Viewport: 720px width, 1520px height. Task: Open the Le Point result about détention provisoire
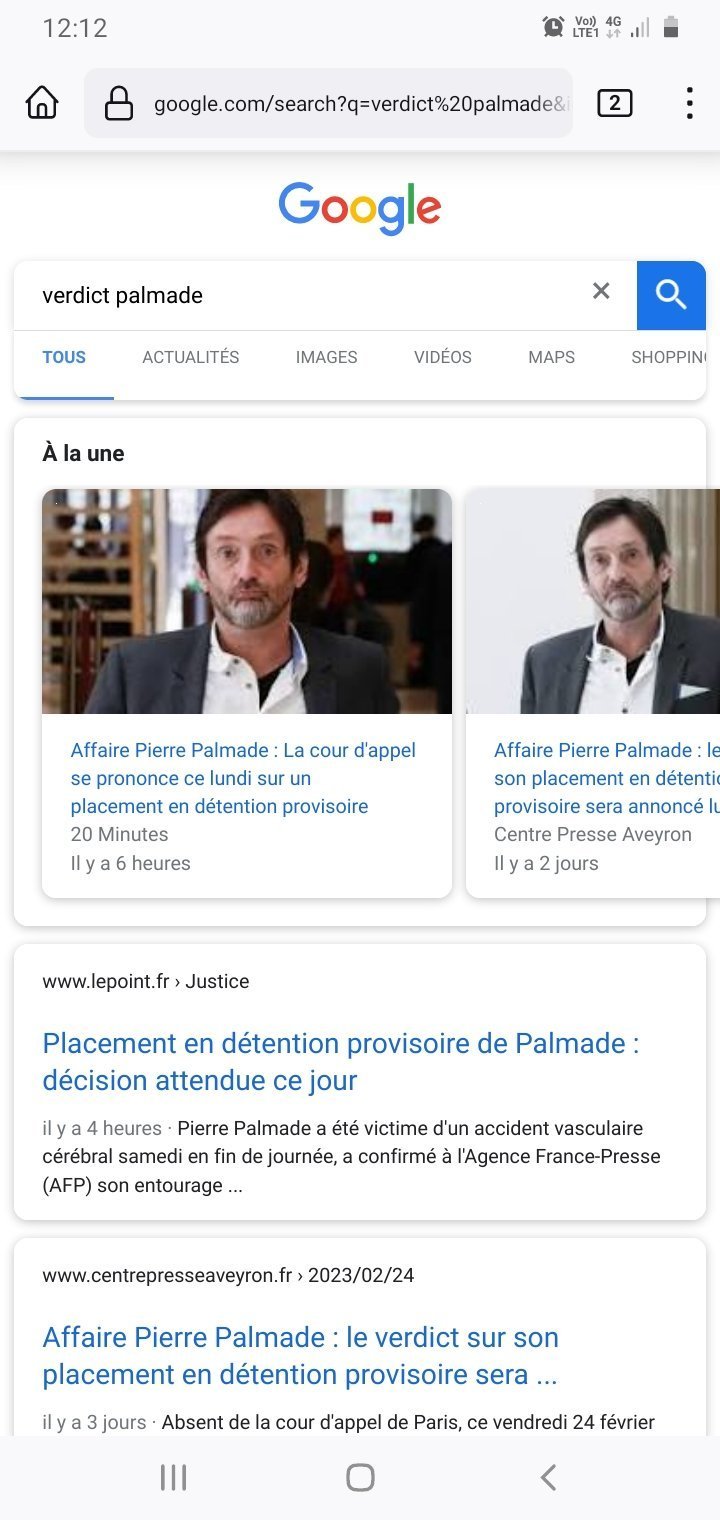341,1062
